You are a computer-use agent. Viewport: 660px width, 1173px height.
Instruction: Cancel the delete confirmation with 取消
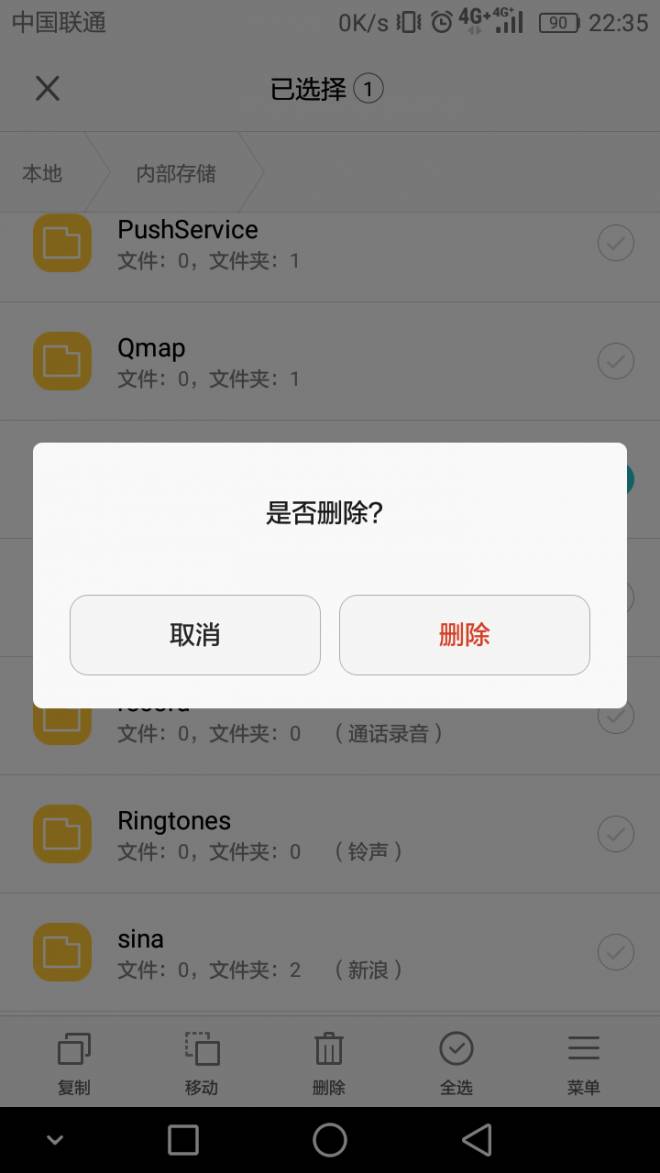pyautogui.click(x=195, y=635)
